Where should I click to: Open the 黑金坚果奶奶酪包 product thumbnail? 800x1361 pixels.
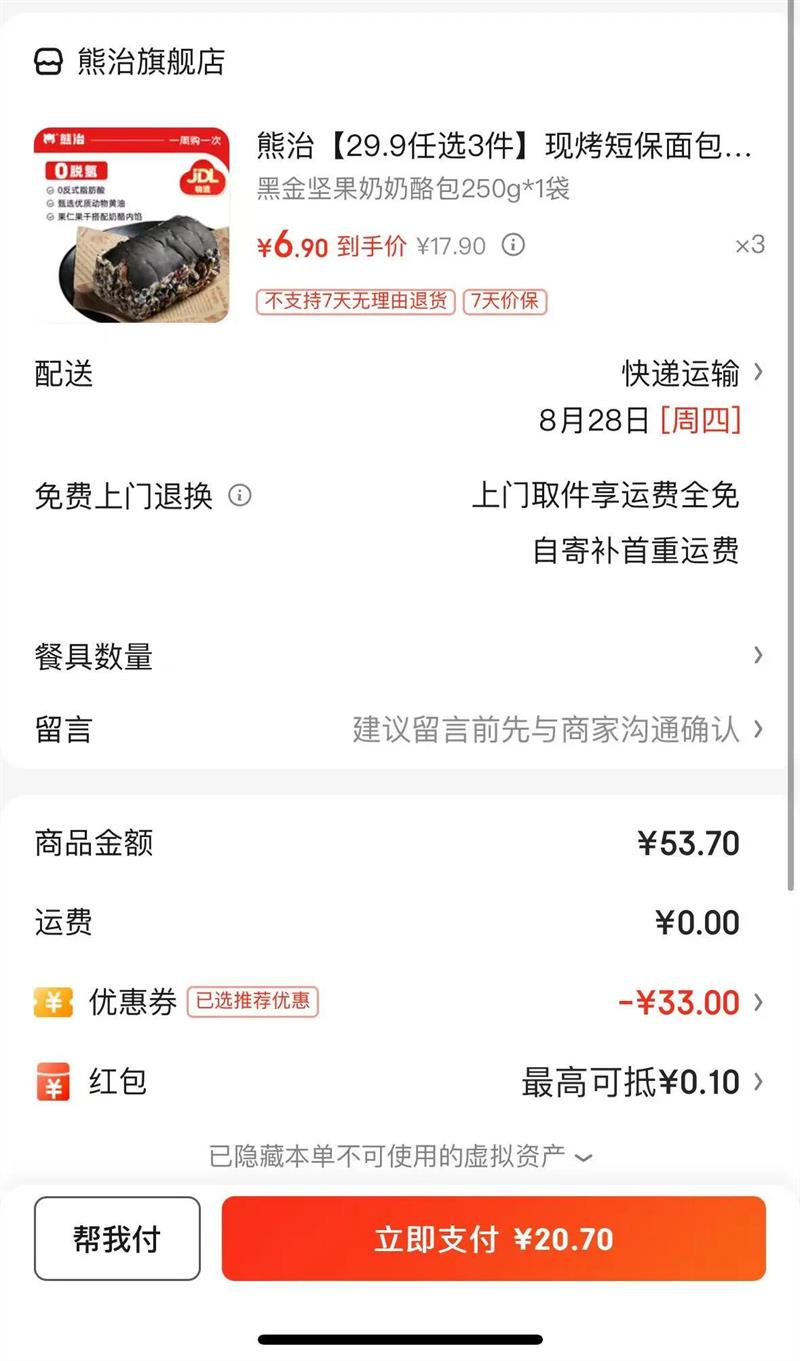pyautogui.click(x=131, y=225)
